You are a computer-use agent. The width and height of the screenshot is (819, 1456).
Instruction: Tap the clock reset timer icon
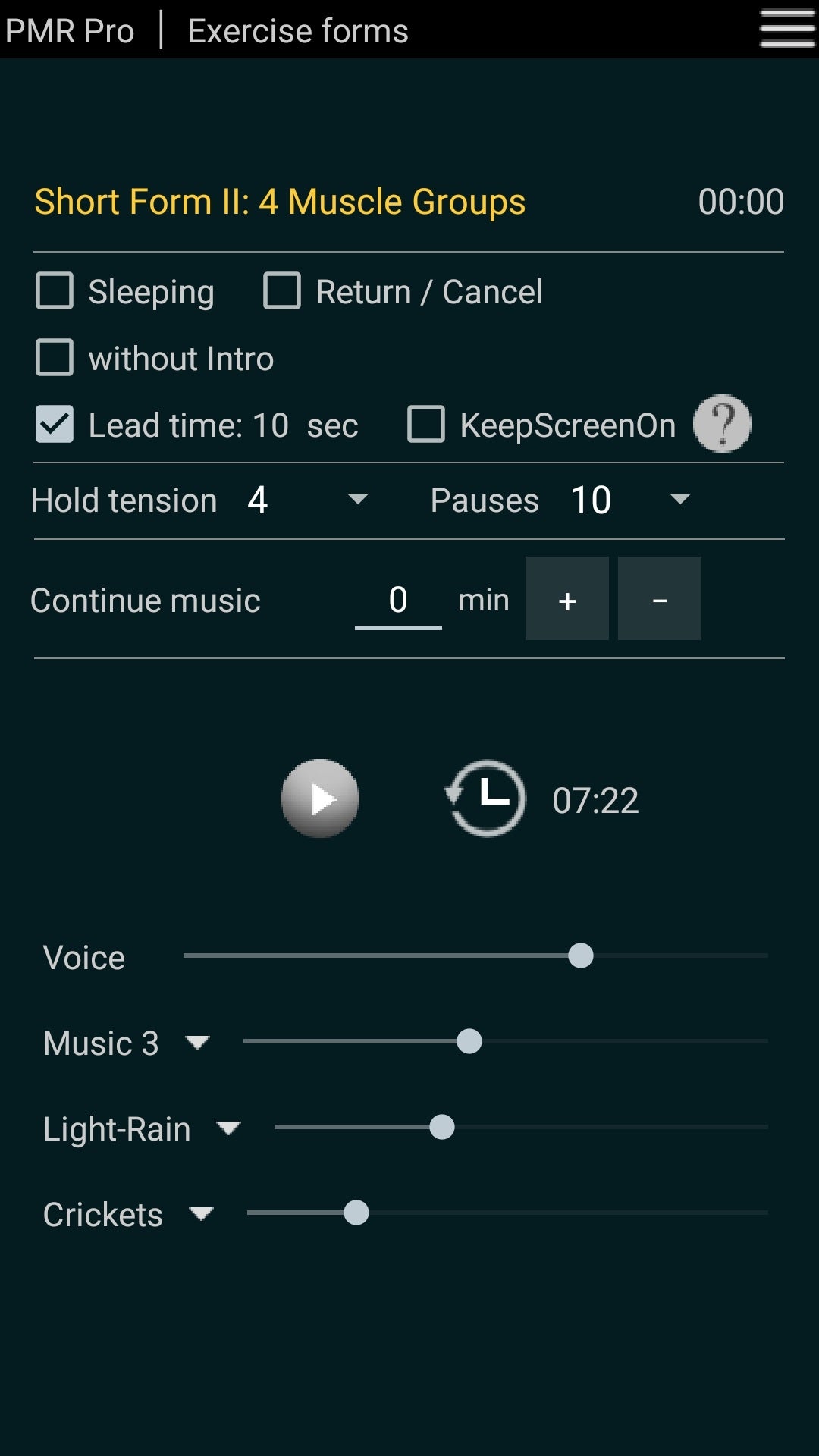click(x=485, y=799)
